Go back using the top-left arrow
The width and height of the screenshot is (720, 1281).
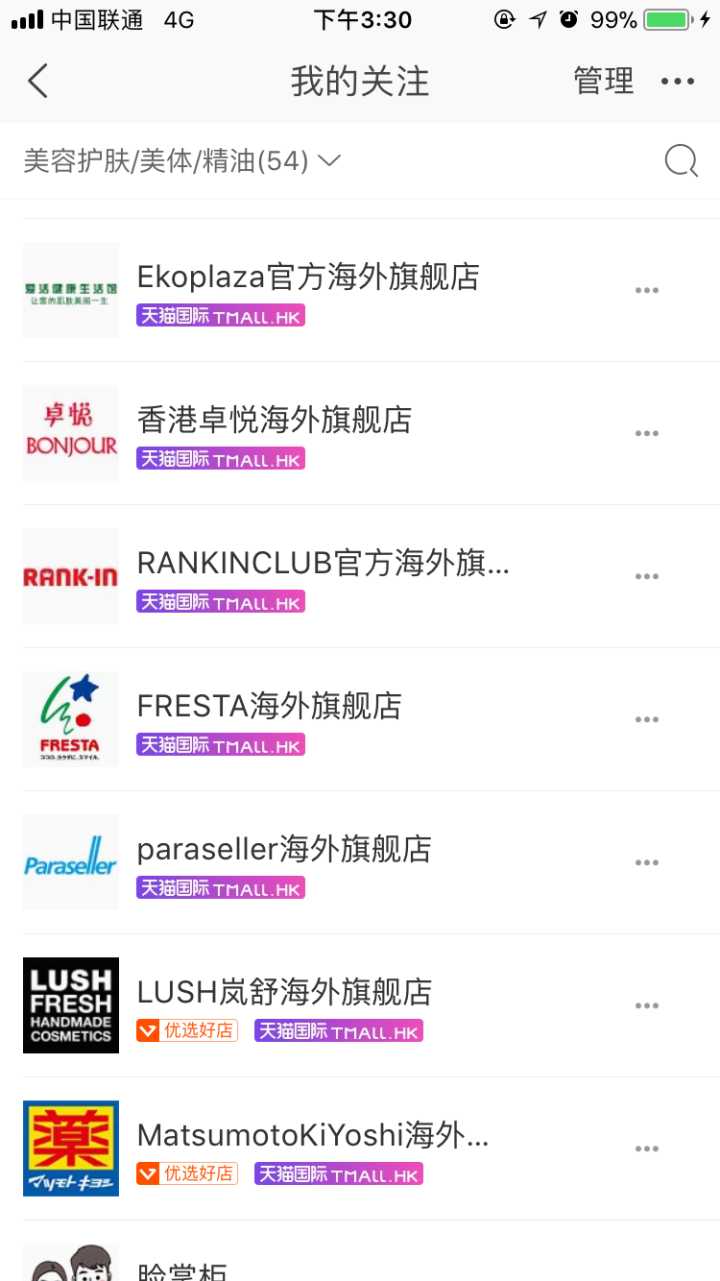tap(38, 81)
